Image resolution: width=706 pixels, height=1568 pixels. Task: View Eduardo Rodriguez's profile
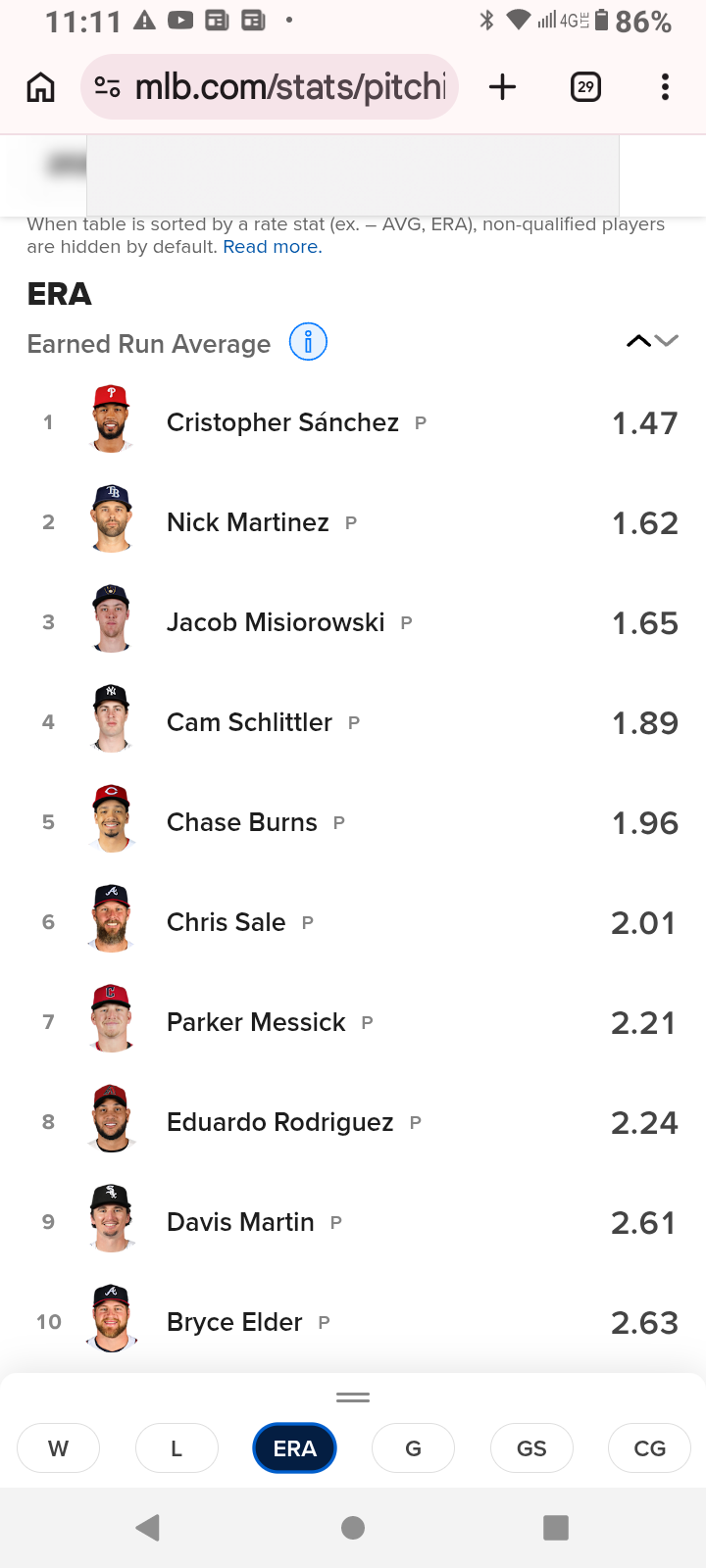[x=279, y=1122]
